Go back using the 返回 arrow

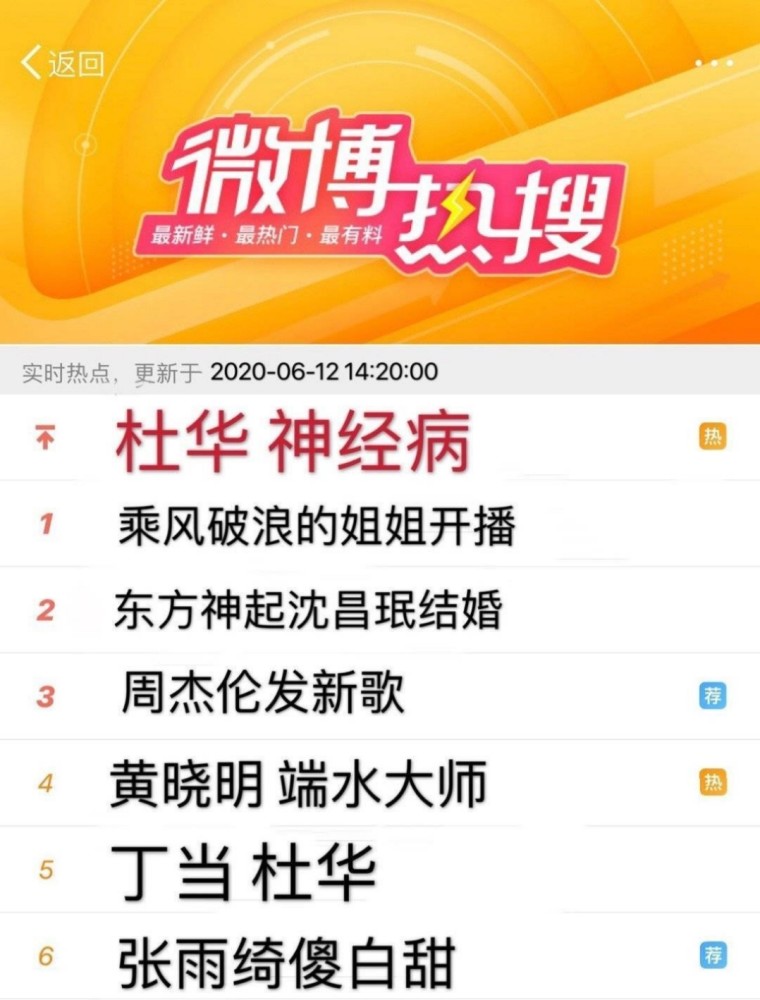point(60,64)
